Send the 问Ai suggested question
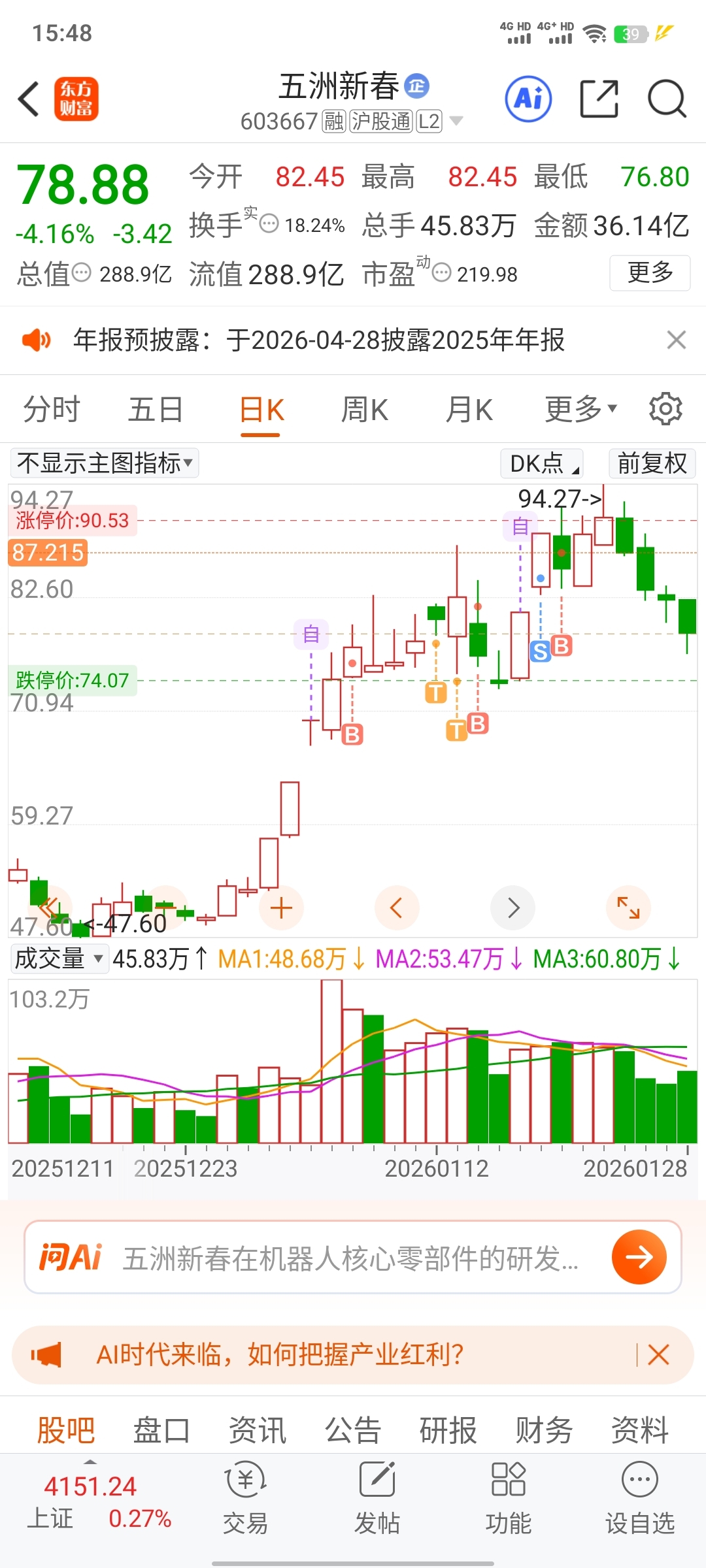Image resolution: width=706 pixels, height=1568 pixels. coord(639,1256)
